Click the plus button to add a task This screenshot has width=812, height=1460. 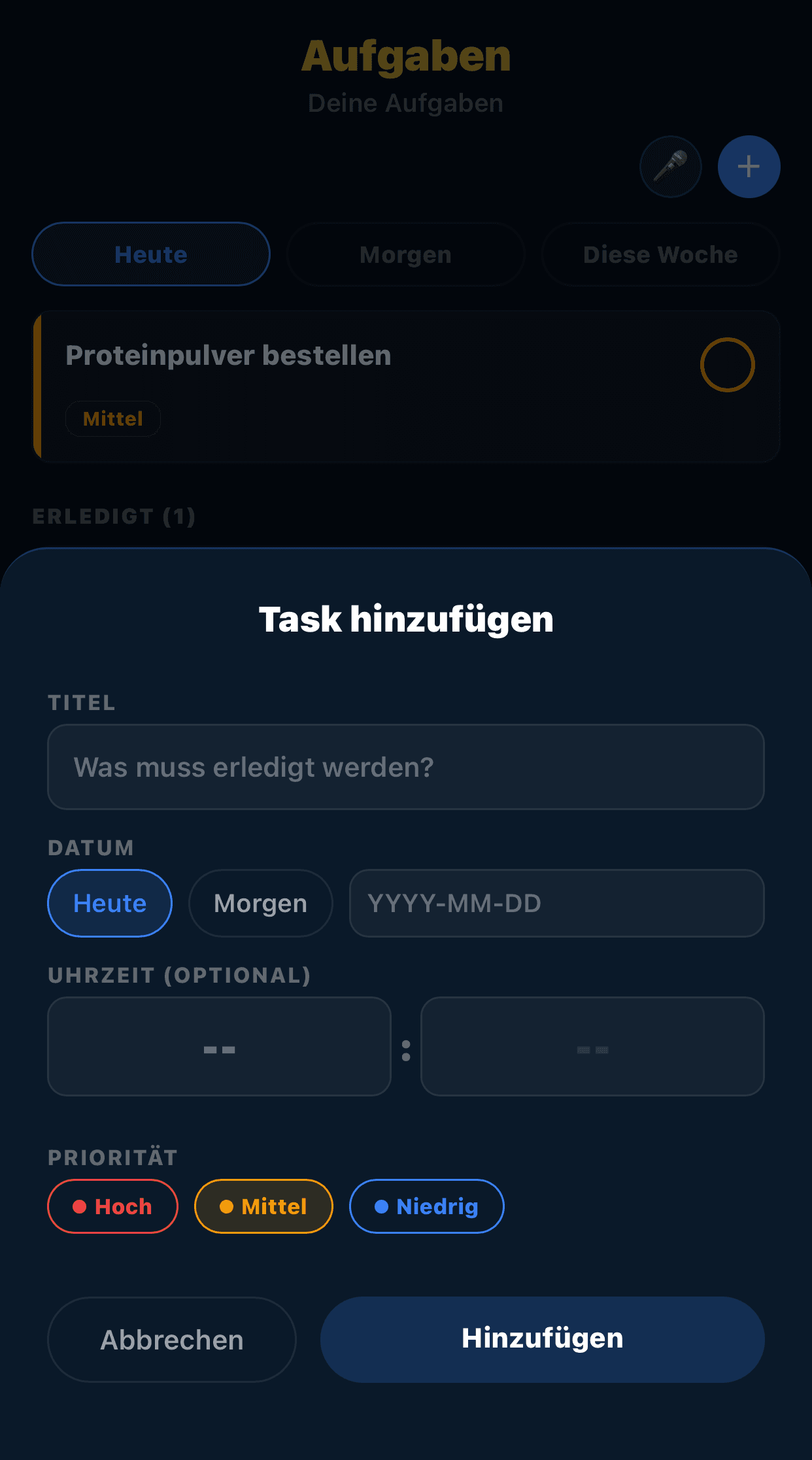[x=749, y=167]
